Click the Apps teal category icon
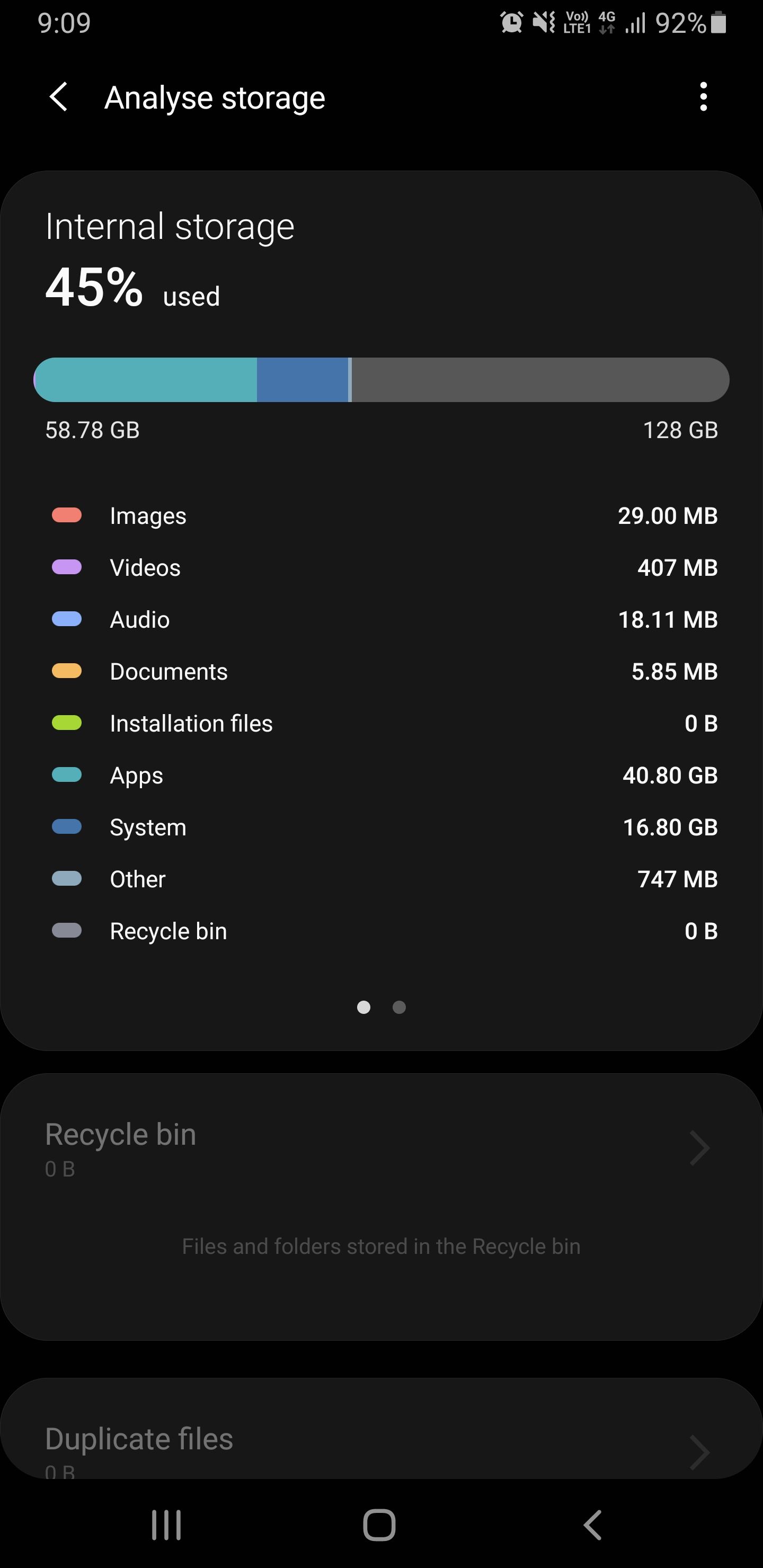The height and width of the screenshot is (1568, 763). [66, 775]
